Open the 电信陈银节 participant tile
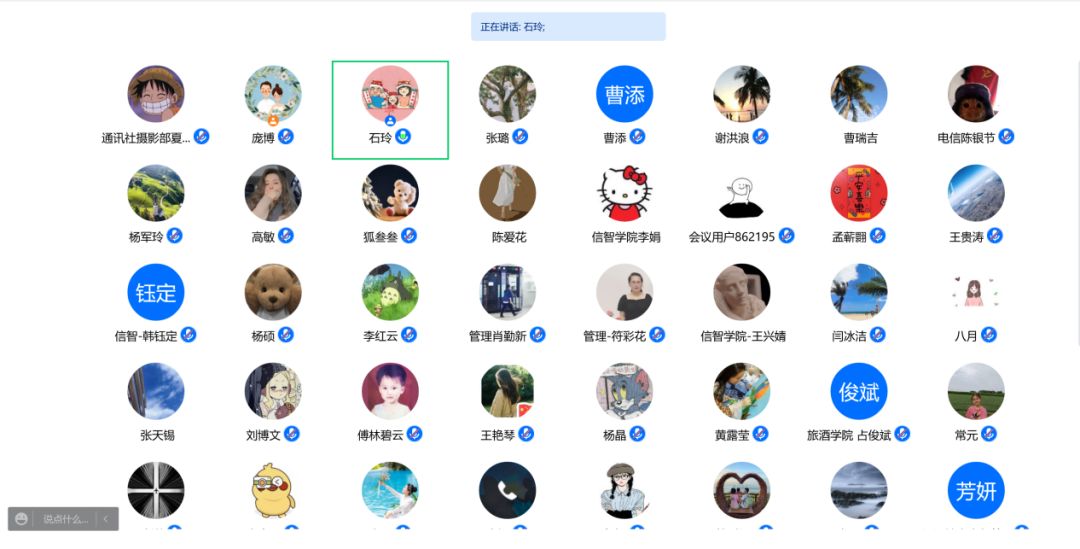Screen dimensions: 1080x549 975,95
